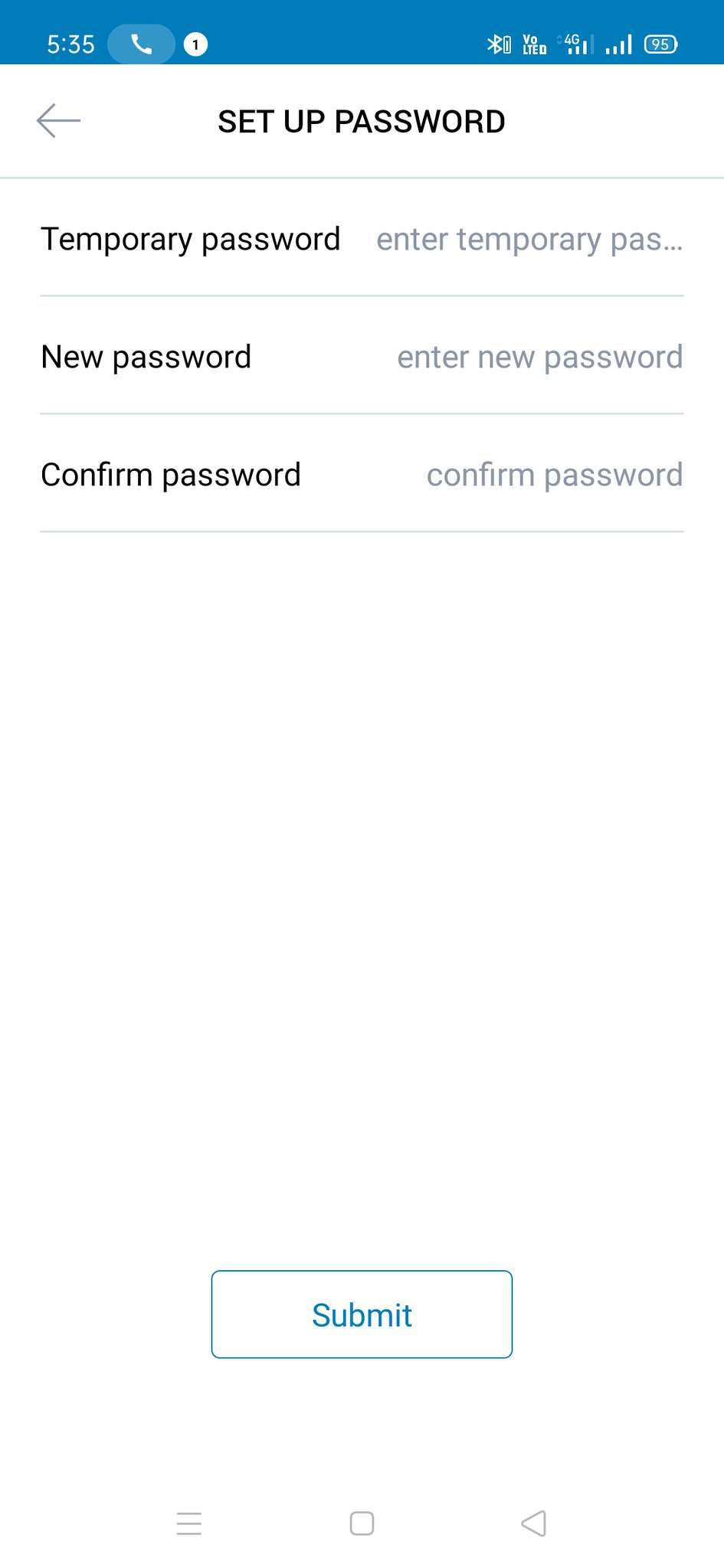Open the notification badge showing 1
This screenshot has height=1568, width=724.
195,44
